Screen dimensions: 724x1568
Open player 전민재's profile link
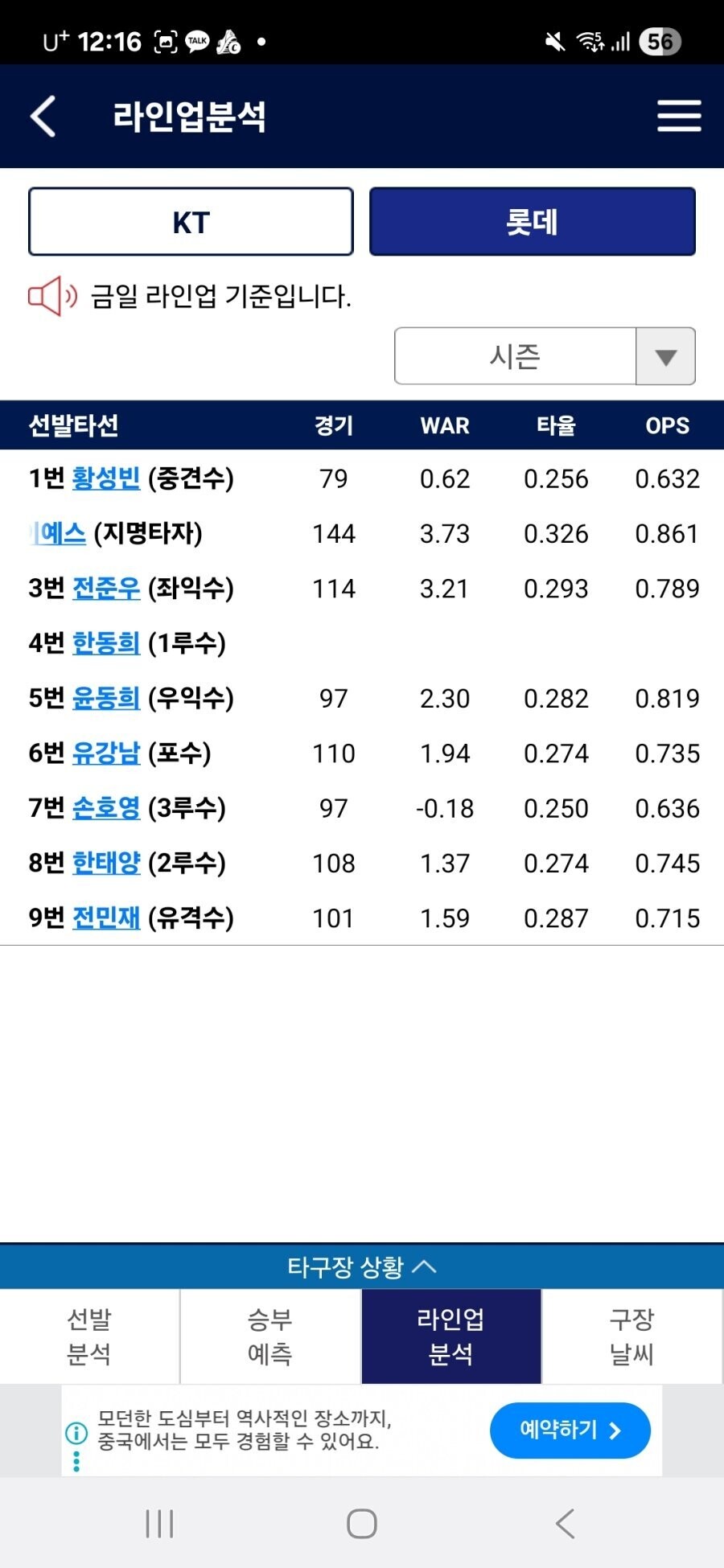pos(106,917)
